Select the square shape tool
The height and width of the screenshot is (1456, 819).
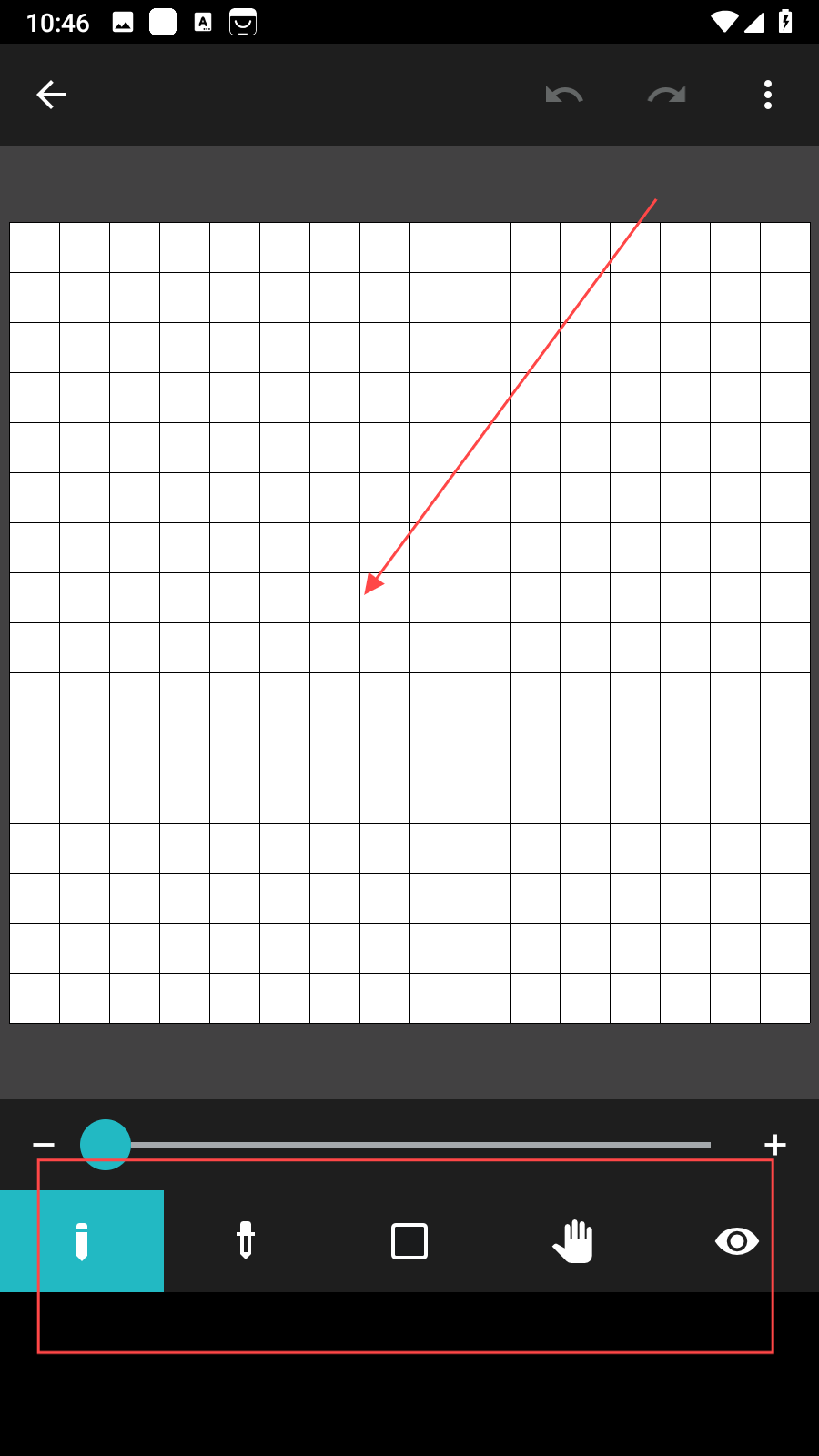click(409, 1241)
